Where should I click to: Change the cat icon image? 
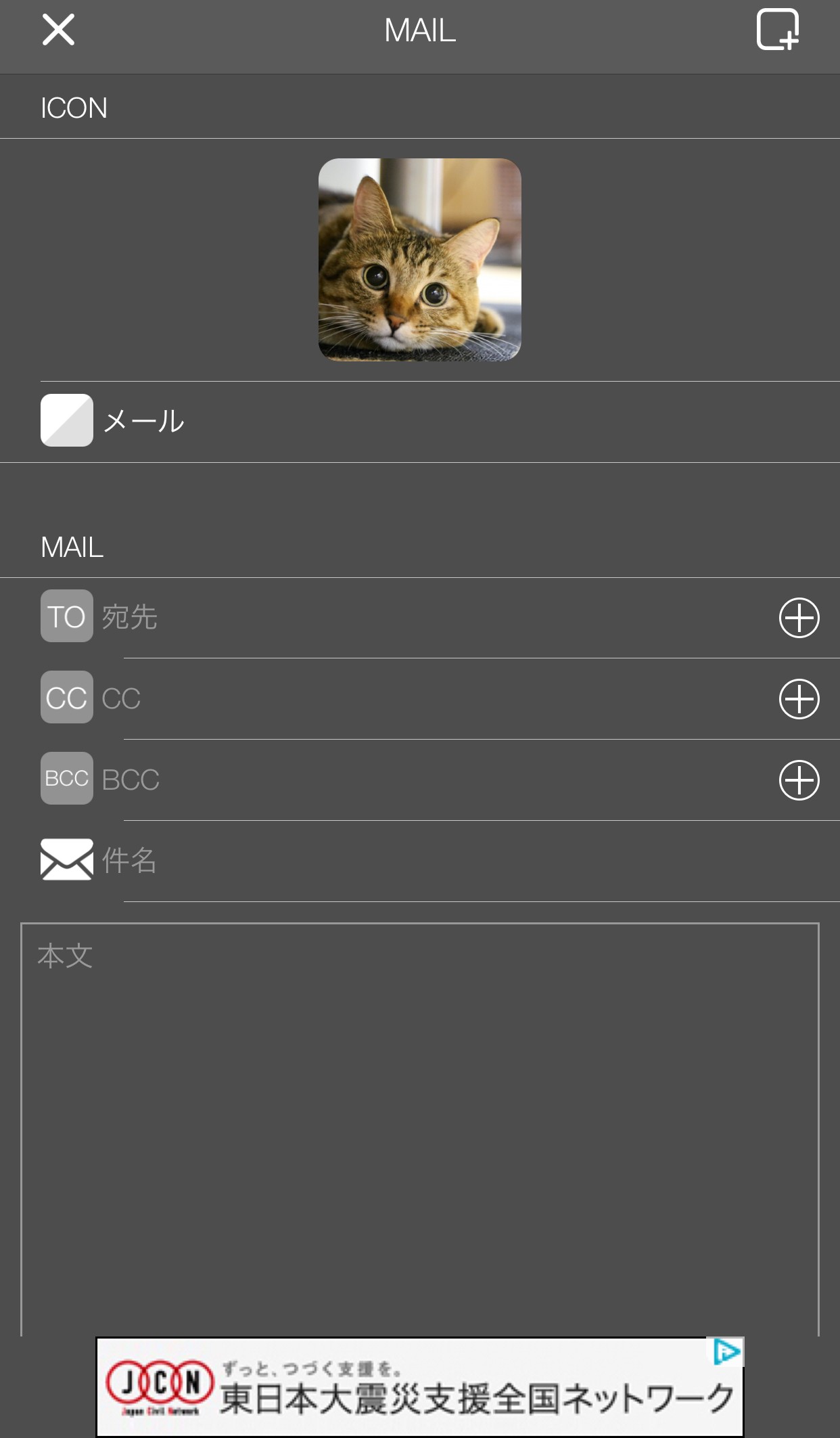pyautogui.click(x=420, y=260)
